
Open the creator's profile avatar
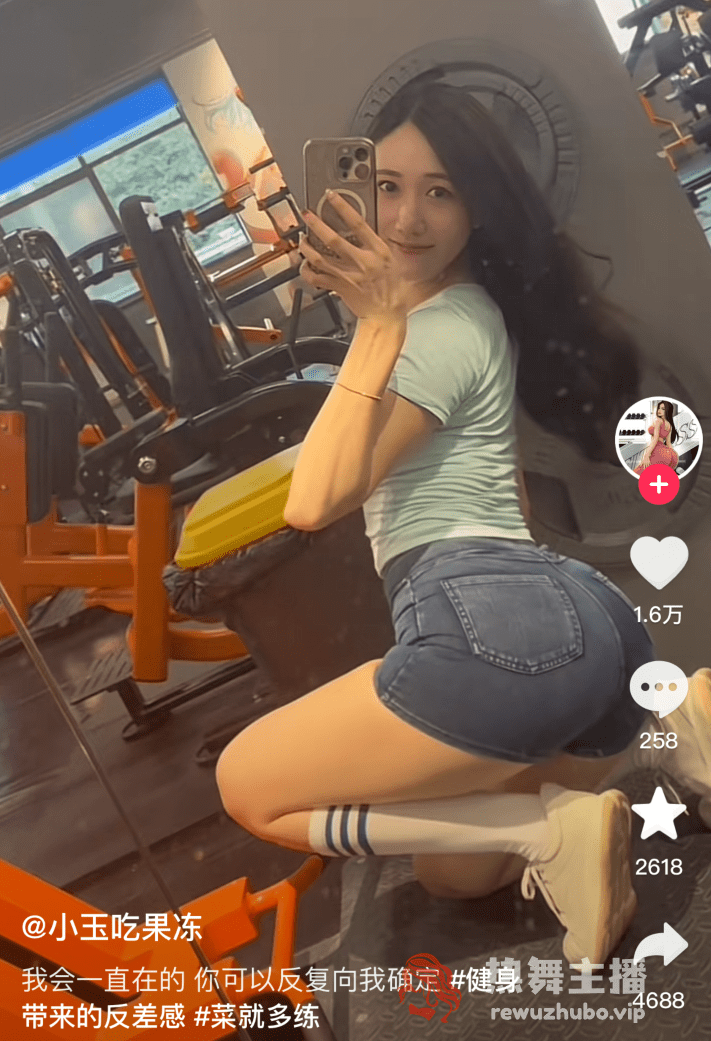658,438
